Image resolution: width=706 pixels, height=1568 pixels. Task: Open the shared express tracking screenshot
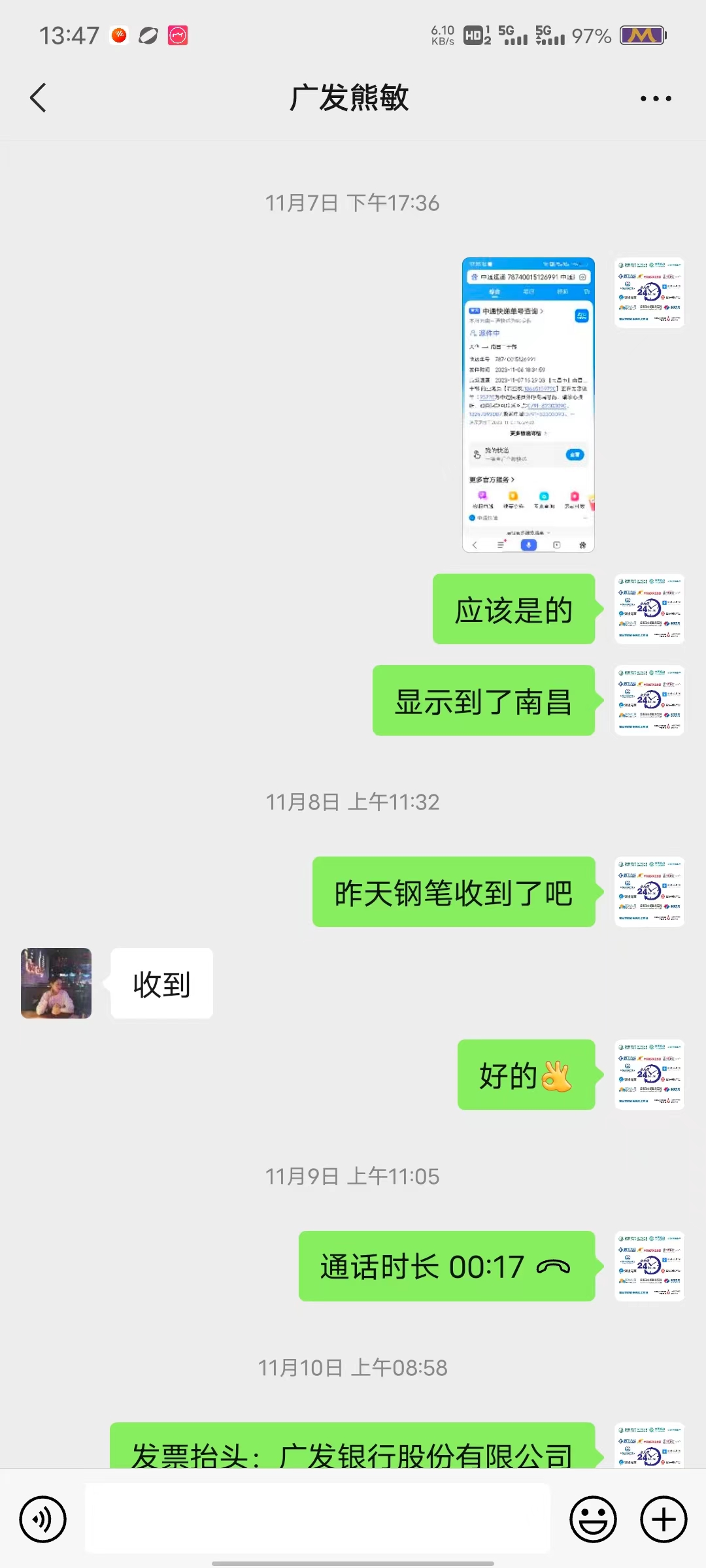528,404
